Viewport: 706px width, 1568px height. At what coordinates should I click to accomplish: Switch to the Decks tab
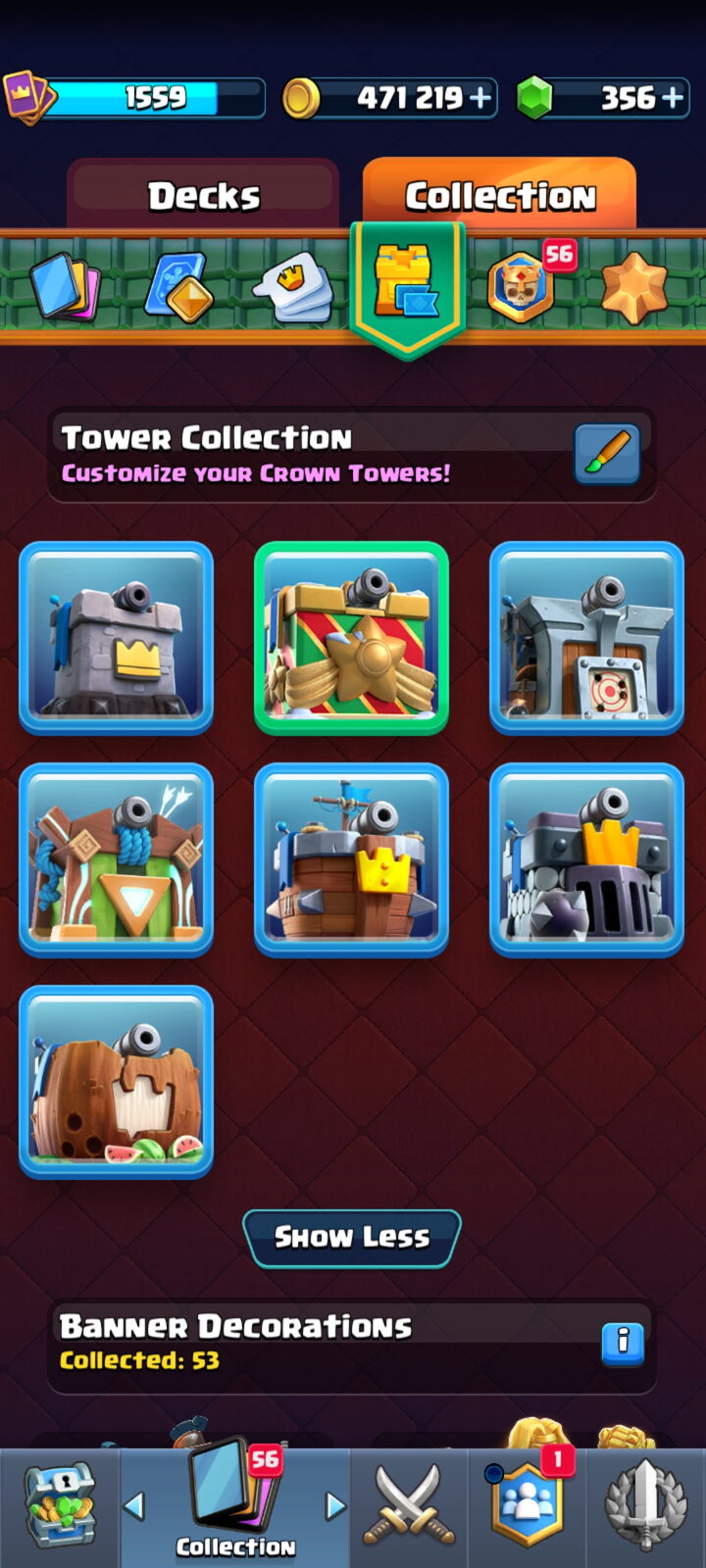[204, 195]
